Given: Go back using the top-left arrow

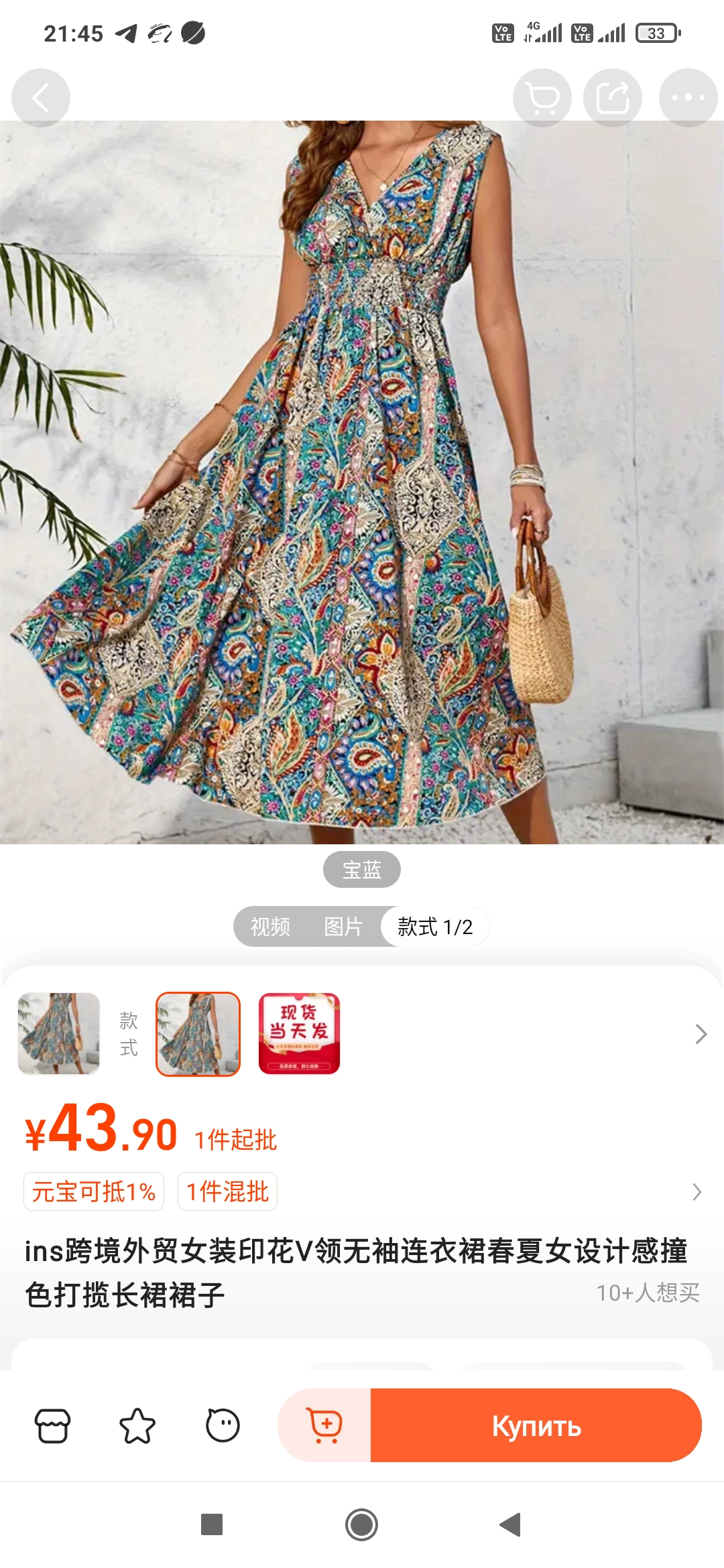Looking at the screenshot, I should click(41, 98).
